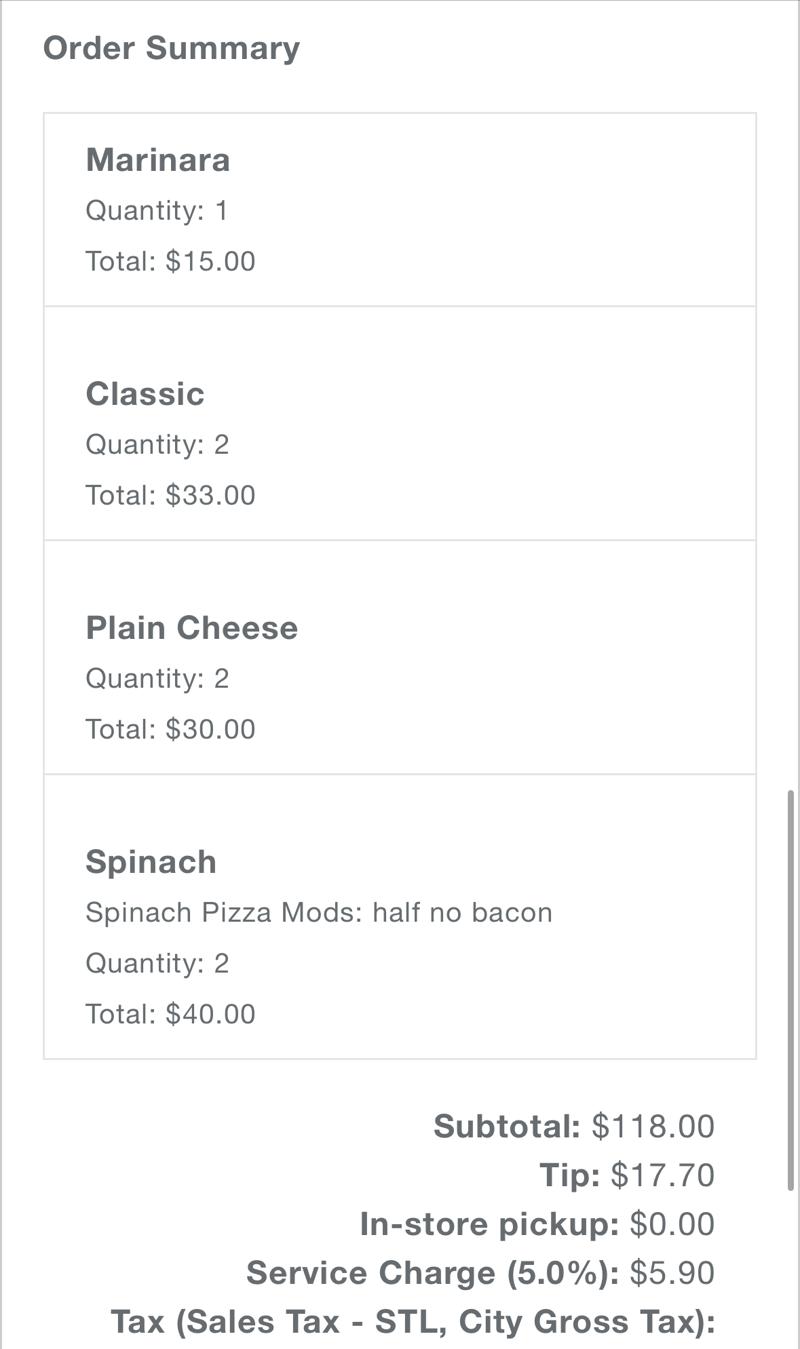Screen dimensions: 800x1349
Task: Click the Classic item title
Action: 145,393
